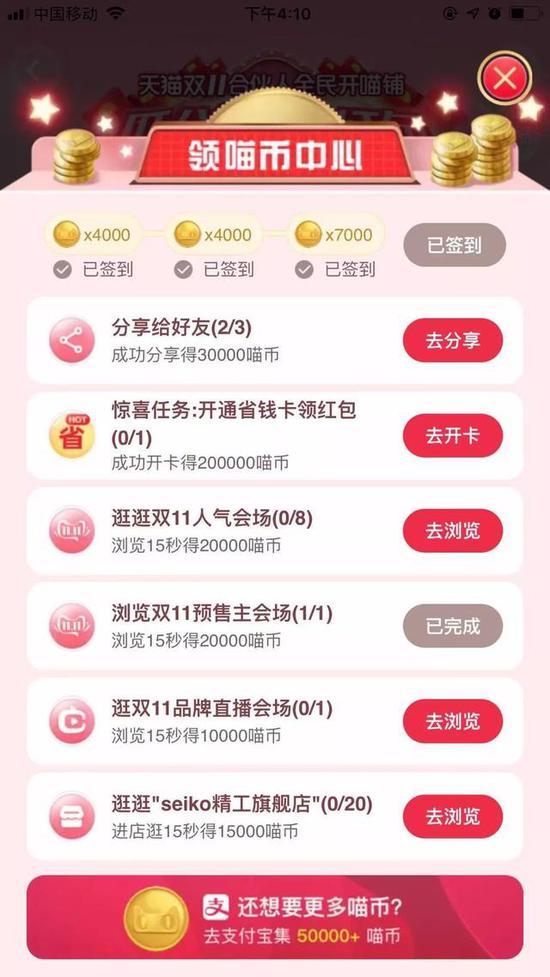Open the Alipay 还想要更多喵币 banner
This screenshot has height=977, width=550.
275,917
